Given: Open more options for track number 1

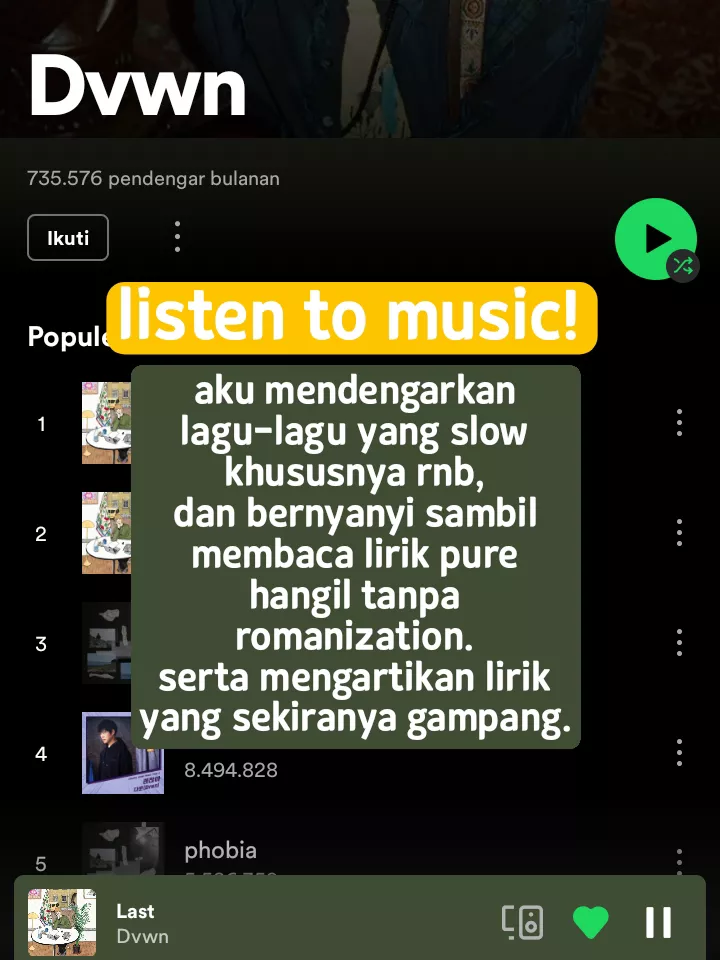Looking at the screenshot, I should pos(679,423).
